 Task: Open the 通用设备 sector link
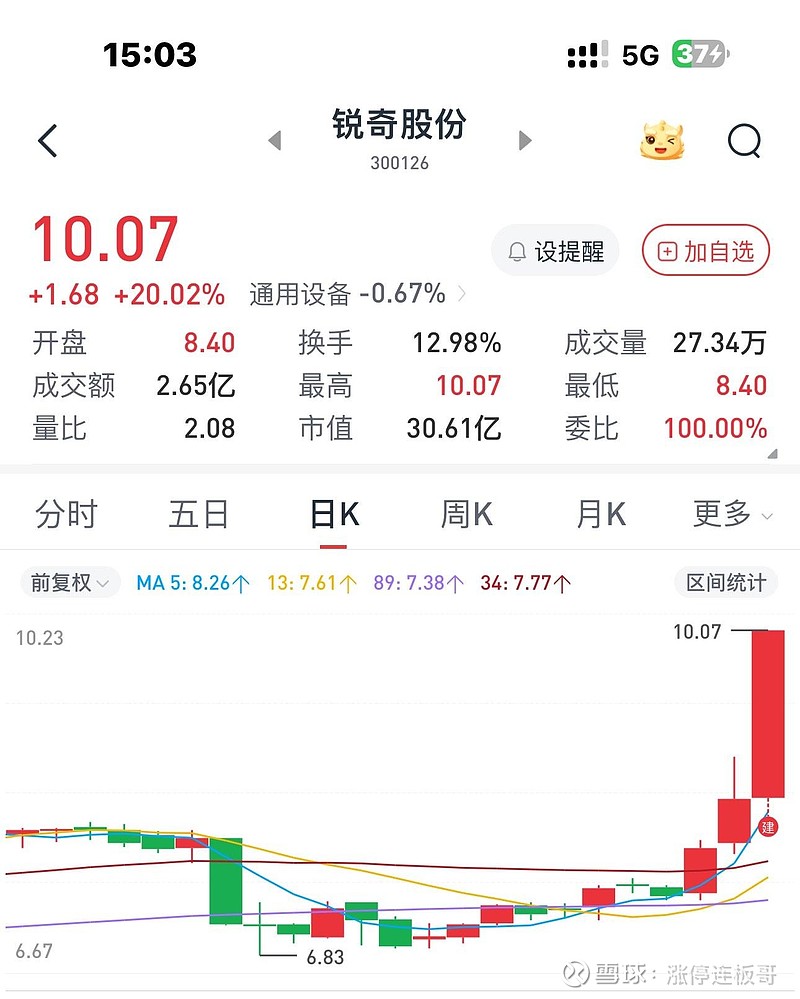point(357,294)
